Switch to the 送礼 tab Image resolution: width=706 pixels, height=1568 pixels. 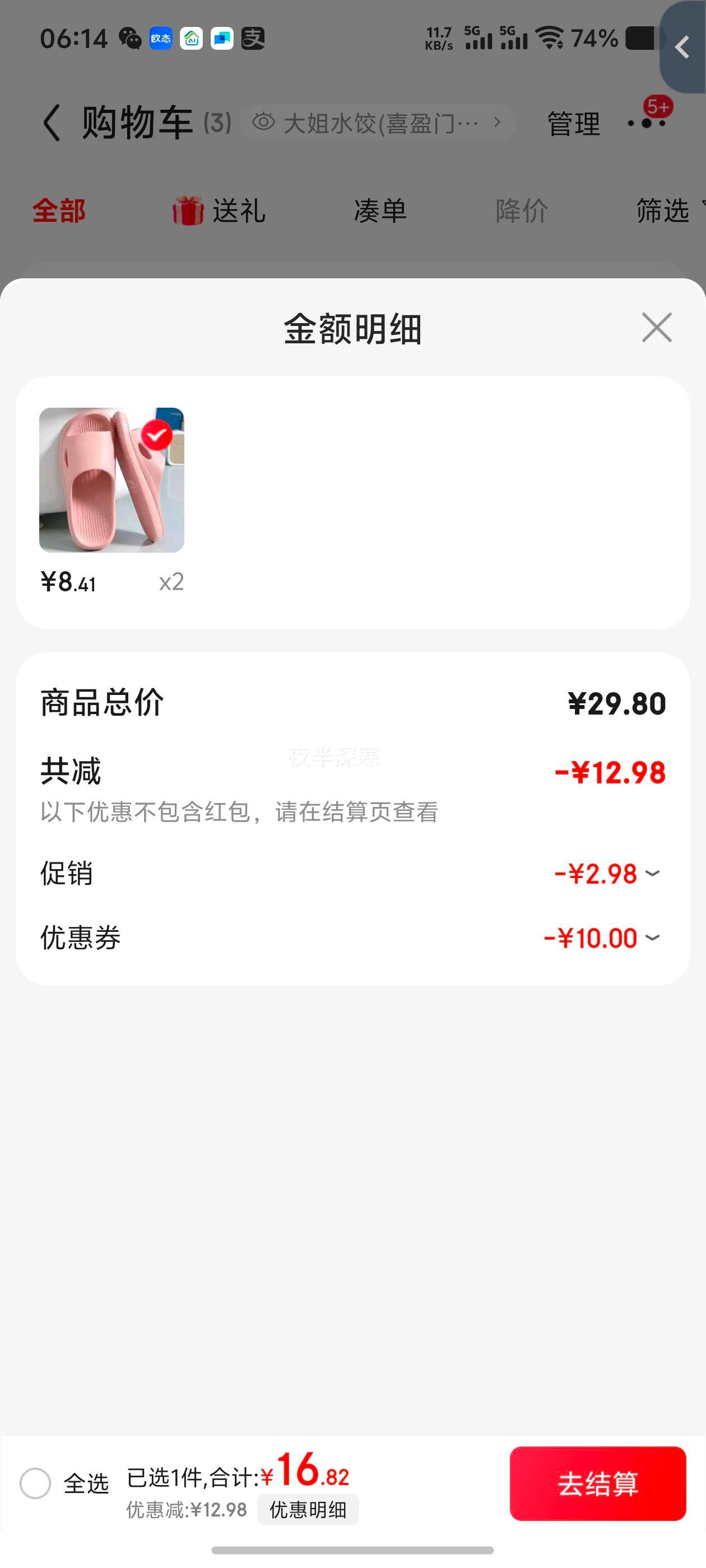pyautogui.click(x=219, y=211)
